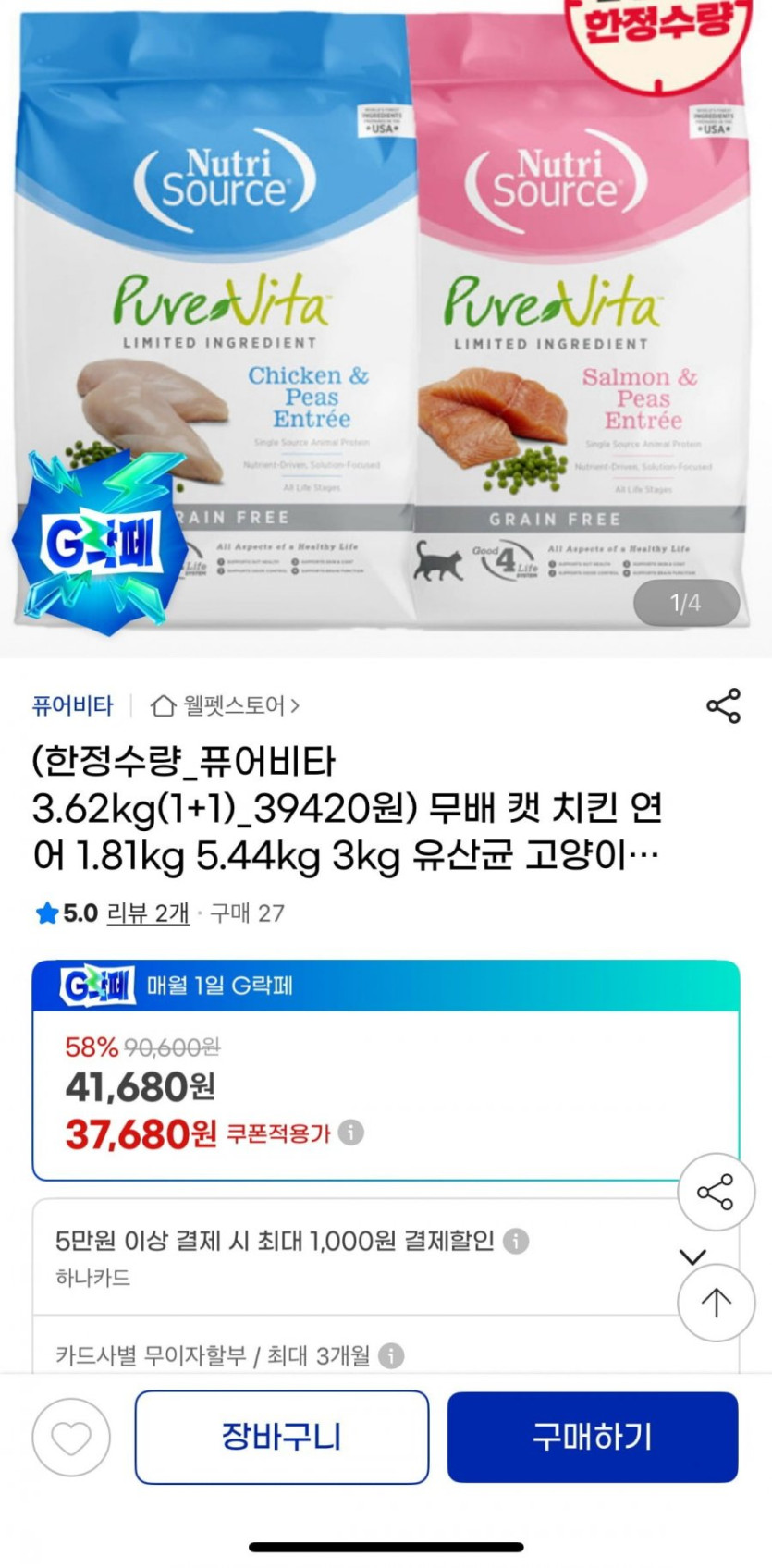This screenshot has height=1568, width=772.
Task: Jump back to top of page
Action: [x=716, y=1303]
